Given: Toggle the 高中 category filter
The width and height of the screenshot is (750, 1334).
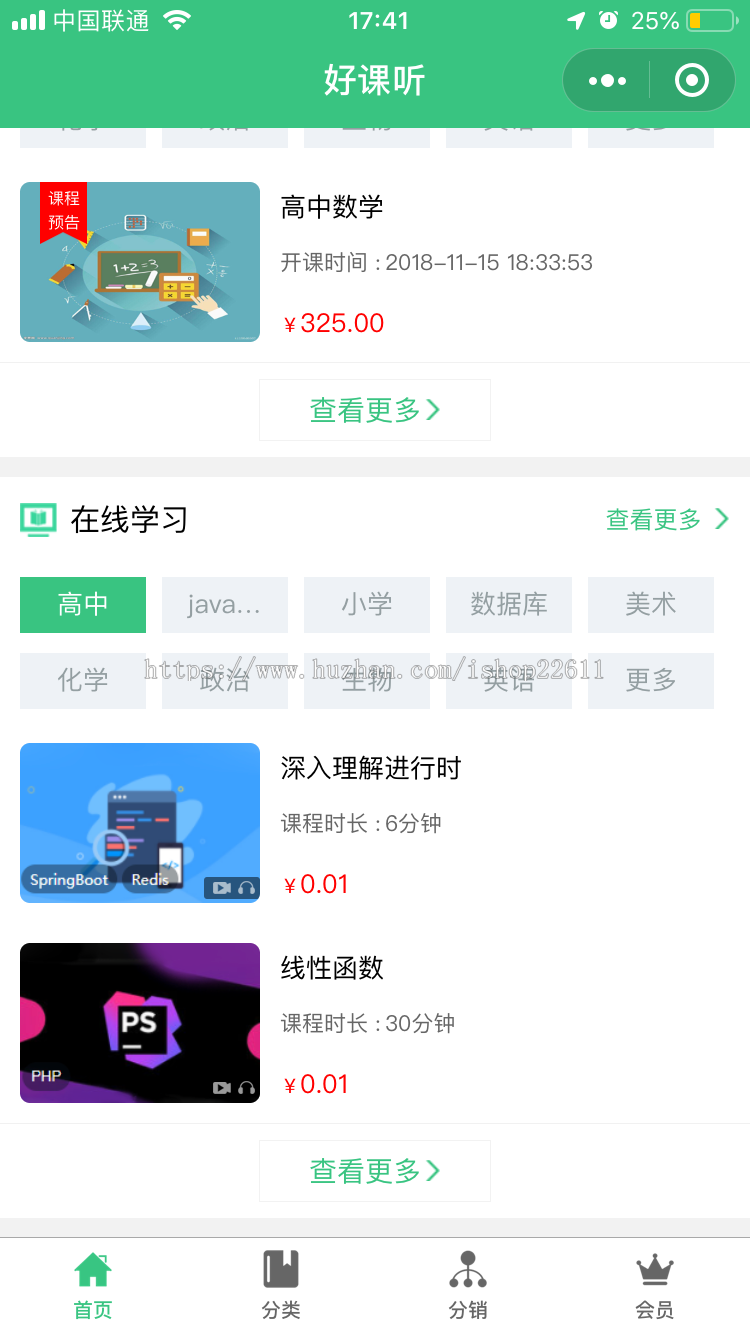Looking at the screenshot, I should [x=83, y=605].
